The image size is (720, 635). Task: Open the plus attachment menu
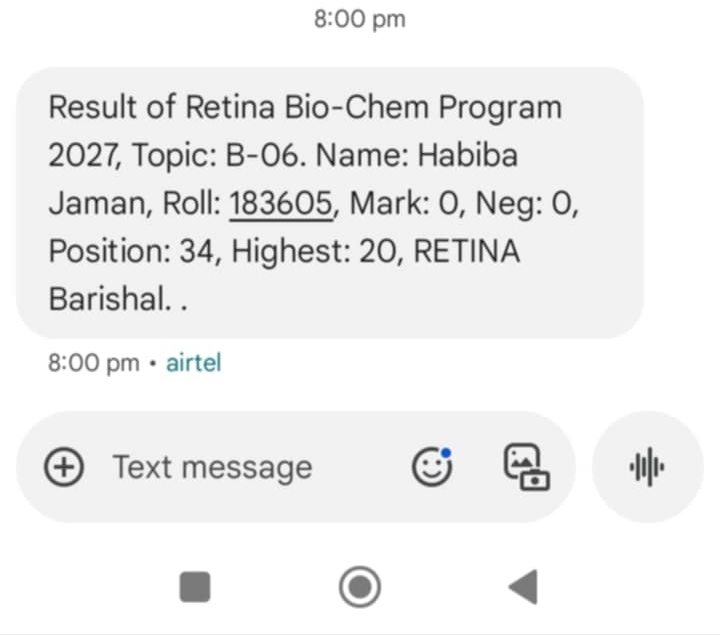(x=65, y=467)
